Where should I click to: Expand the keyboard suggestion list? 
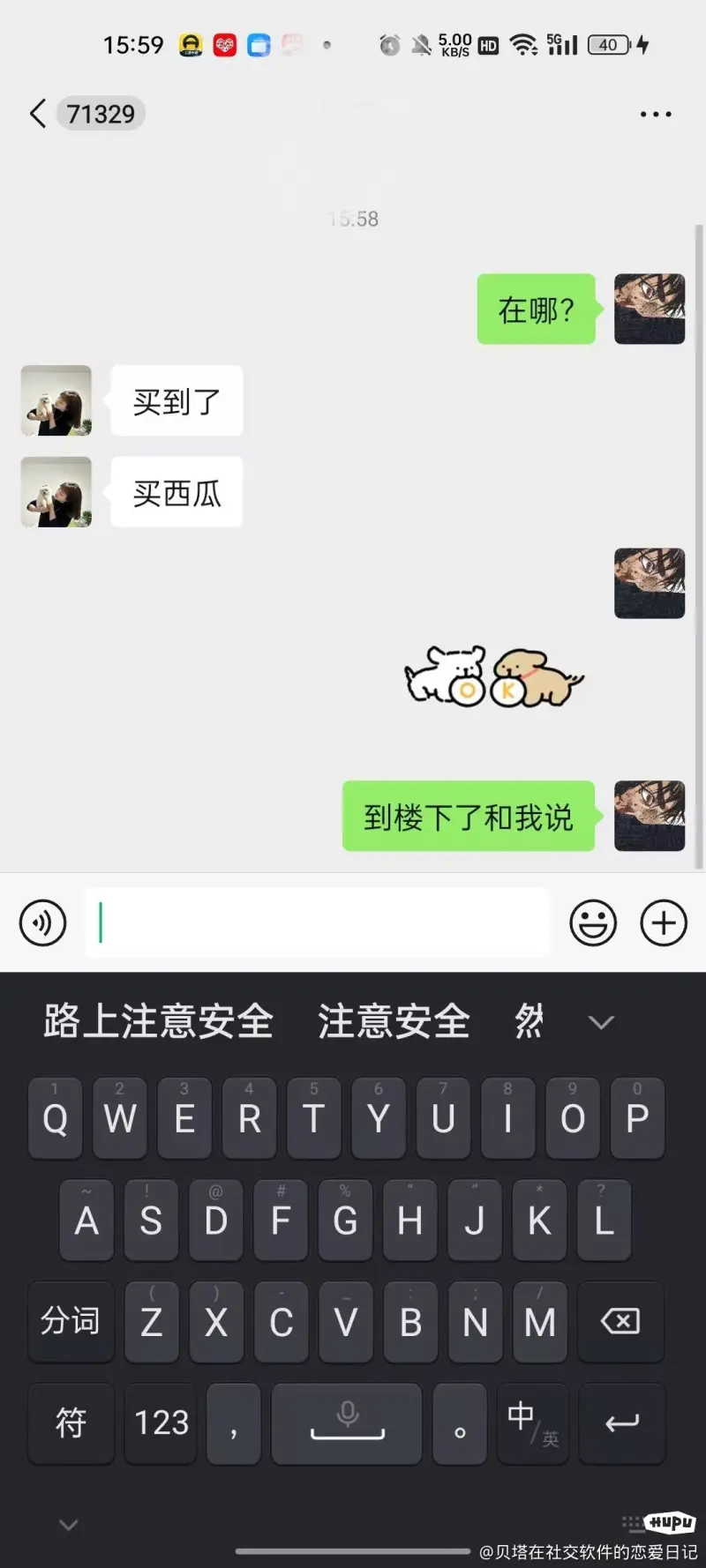click(x=601, y=1022)
